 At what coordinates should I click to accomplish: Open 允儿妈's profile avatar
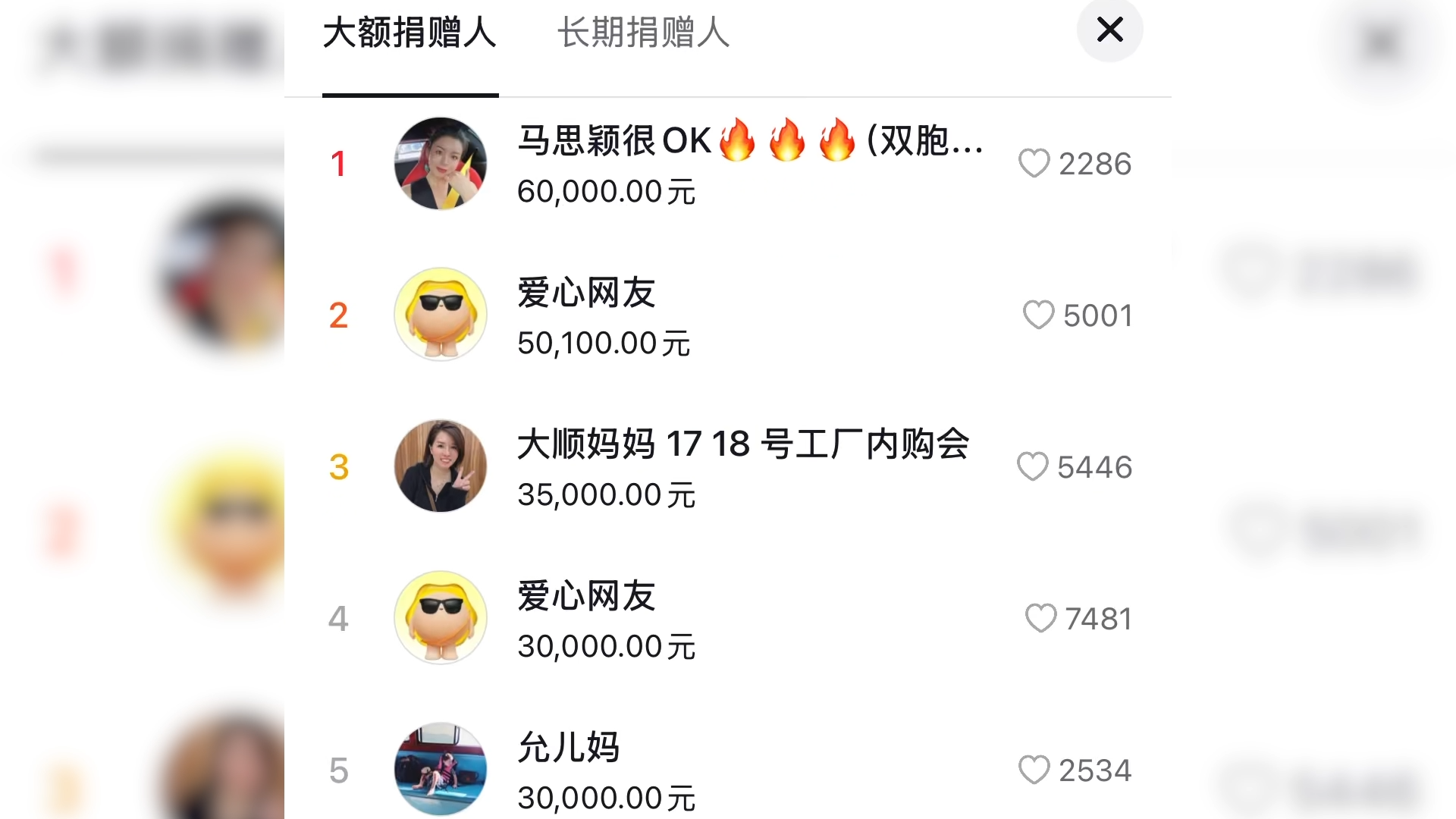440,769
